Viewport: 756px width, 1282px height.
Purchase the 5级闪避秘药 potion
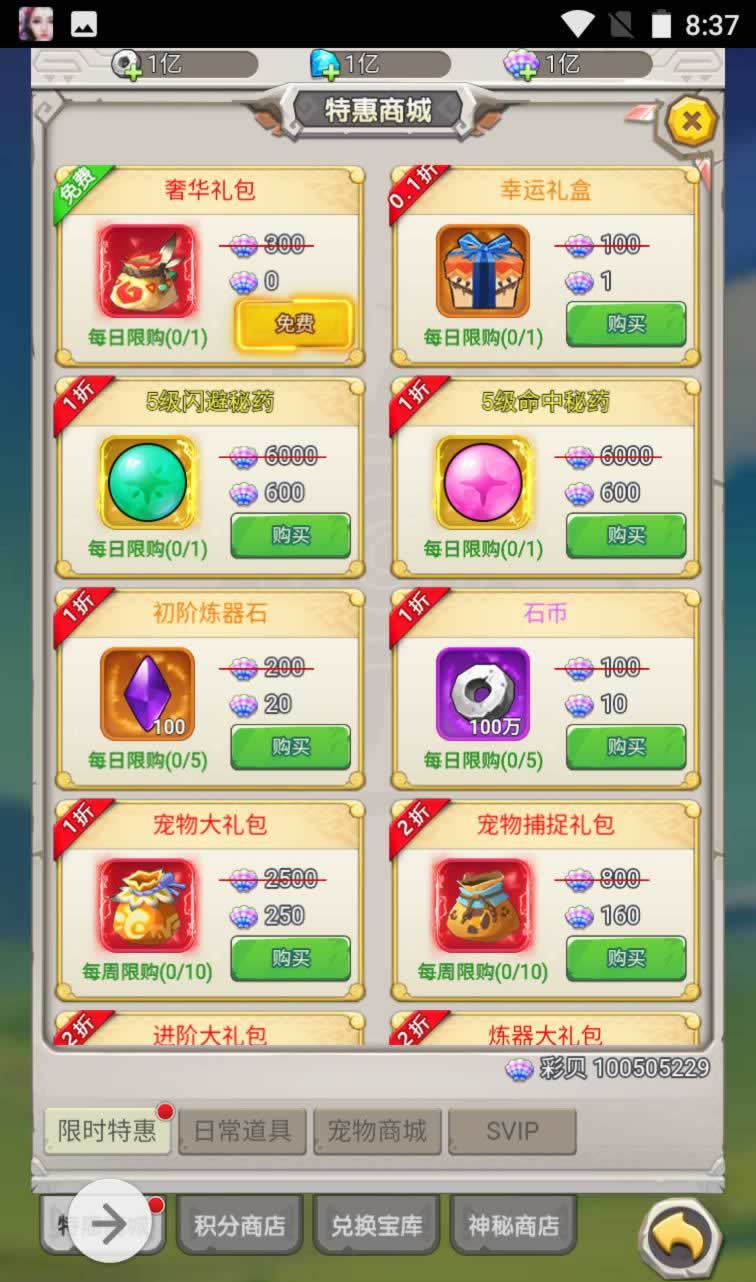(x=291, y=536)
